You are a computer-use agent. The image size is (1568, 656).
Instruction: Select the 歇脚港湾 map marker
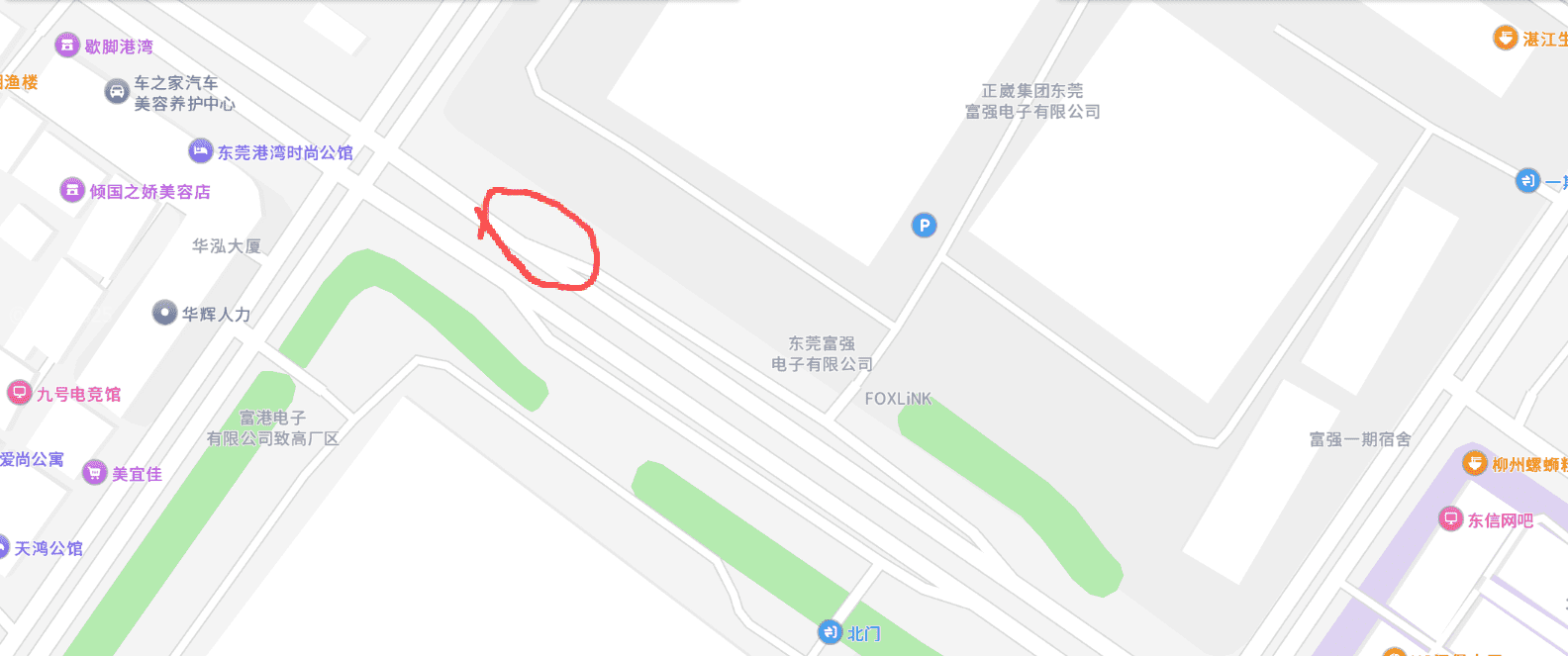(x=67, y=45)
